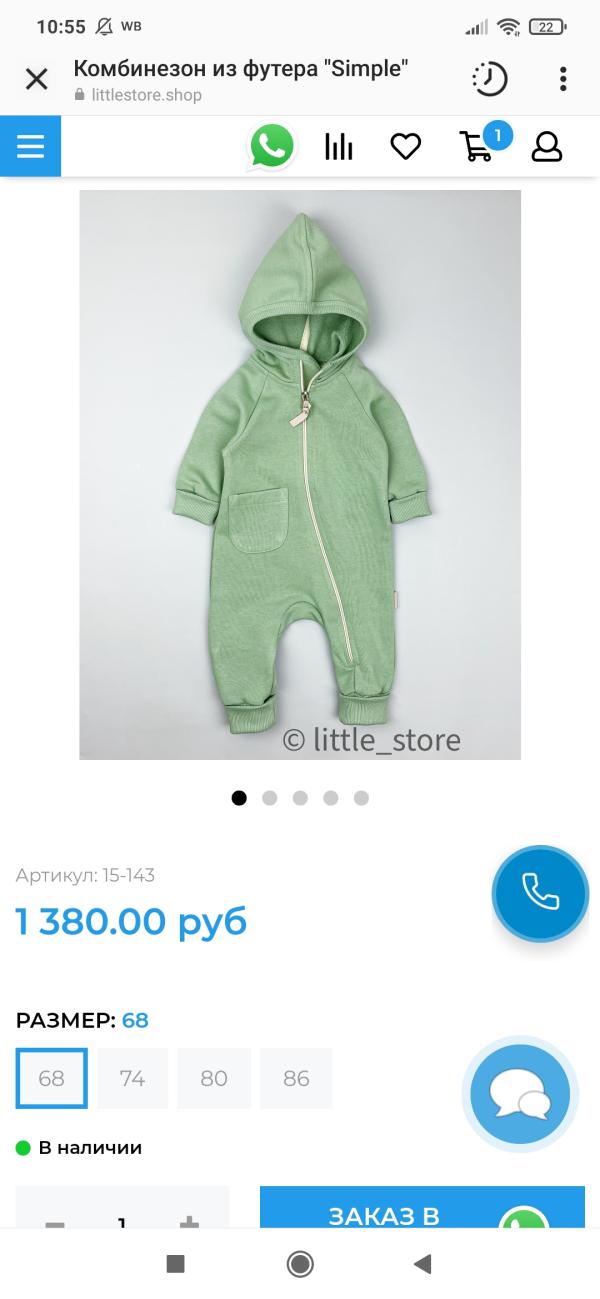This screenshot has width=600, height=1299.
Task: Open WhatsApp chat from header
Action: tap(271, 147)
